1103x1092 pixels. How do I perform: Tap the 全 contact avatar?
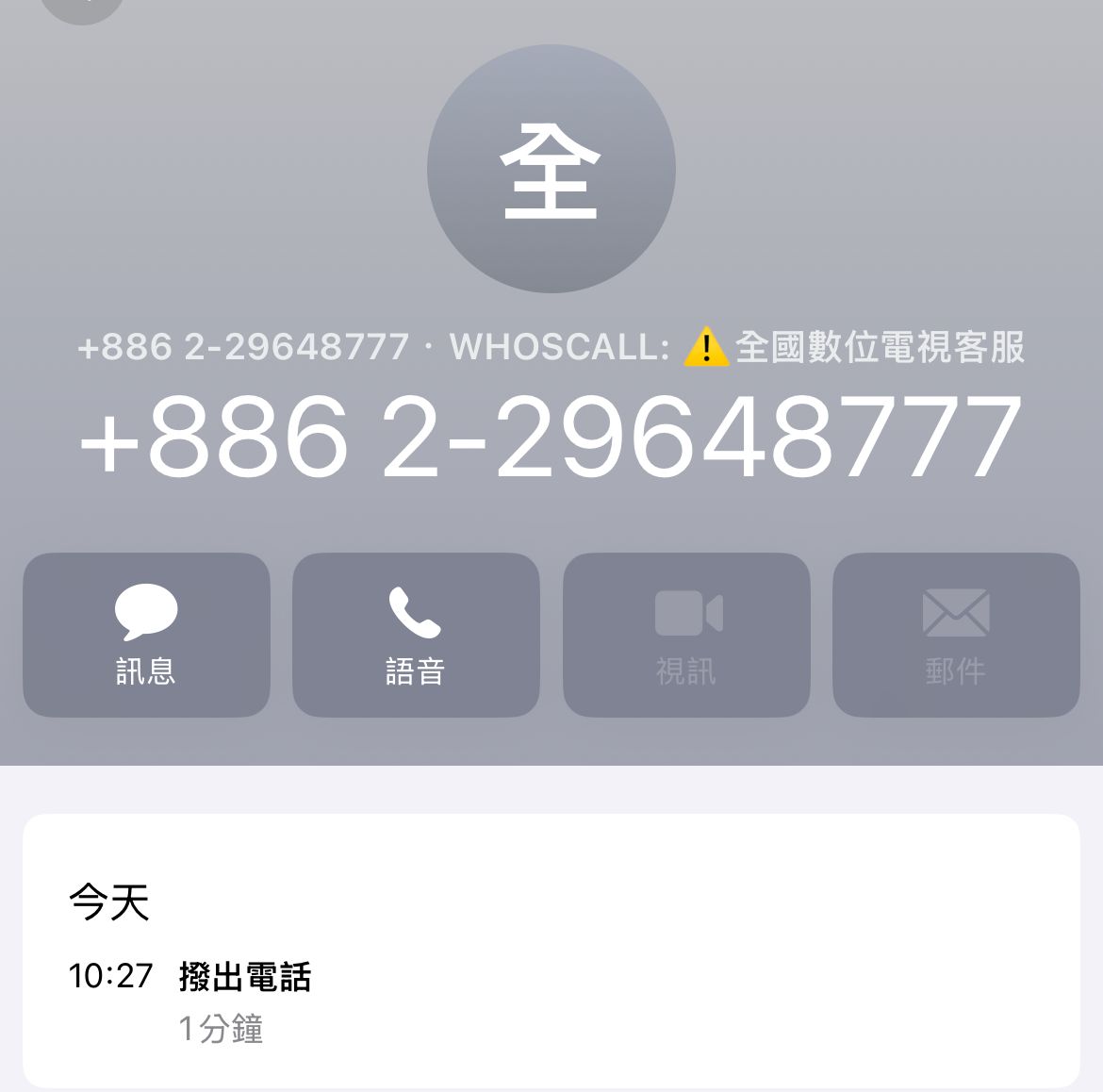(551, 170)
